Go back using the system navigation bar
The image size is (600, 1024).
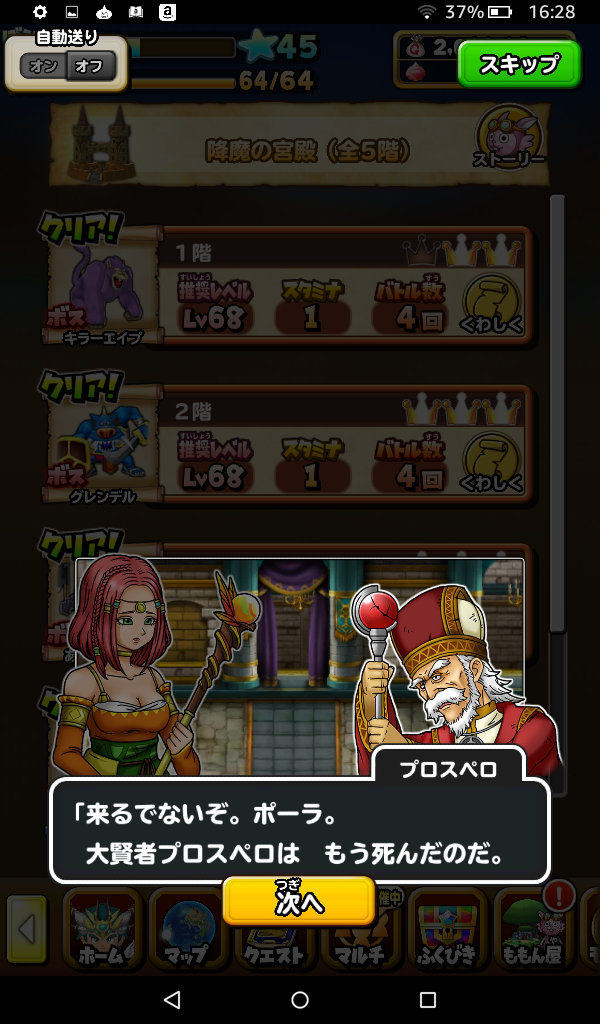[x=172, y=999]
